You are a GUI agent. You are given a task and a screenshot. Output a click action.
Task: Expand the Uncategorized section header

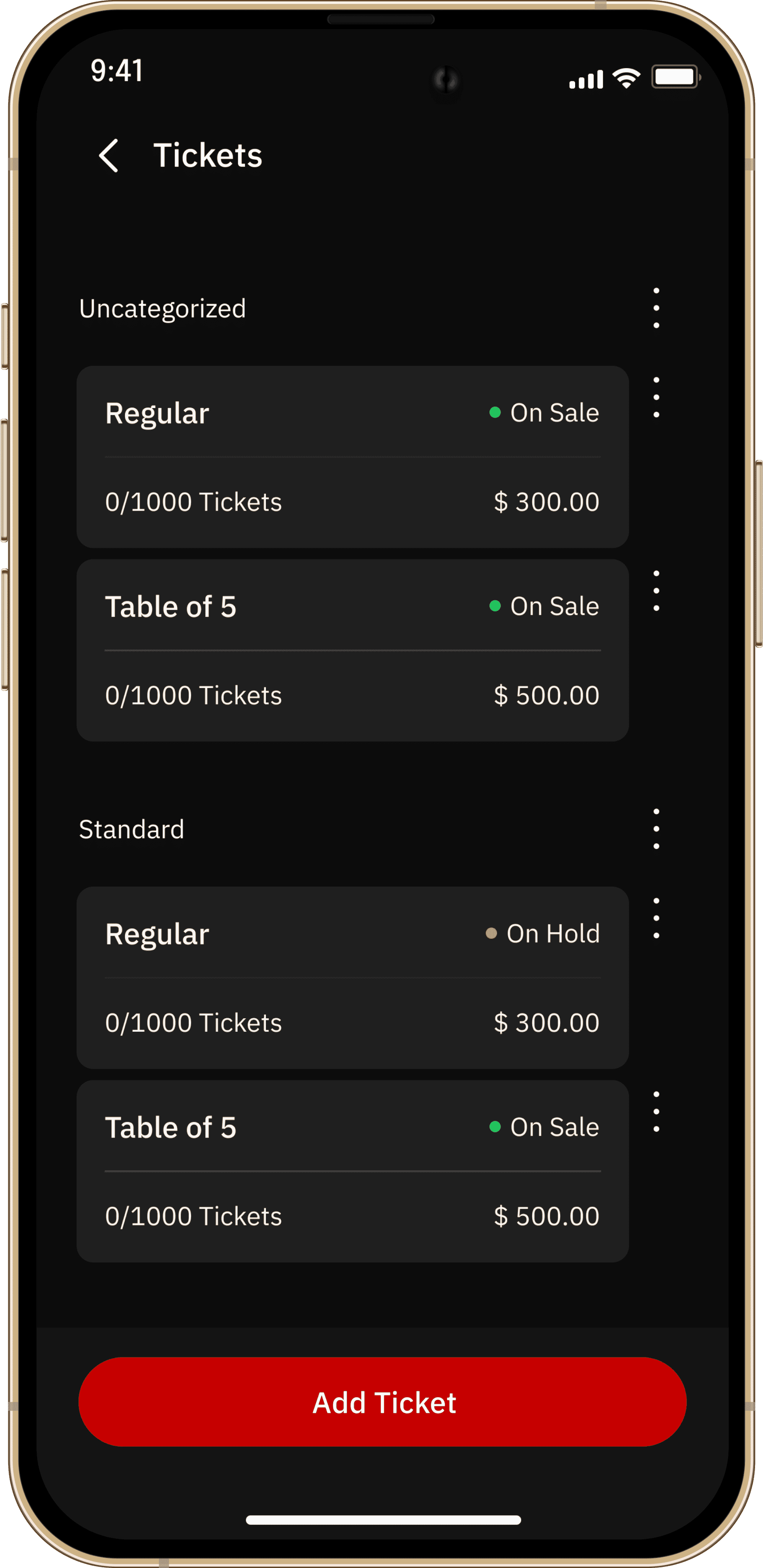(163, 308)
